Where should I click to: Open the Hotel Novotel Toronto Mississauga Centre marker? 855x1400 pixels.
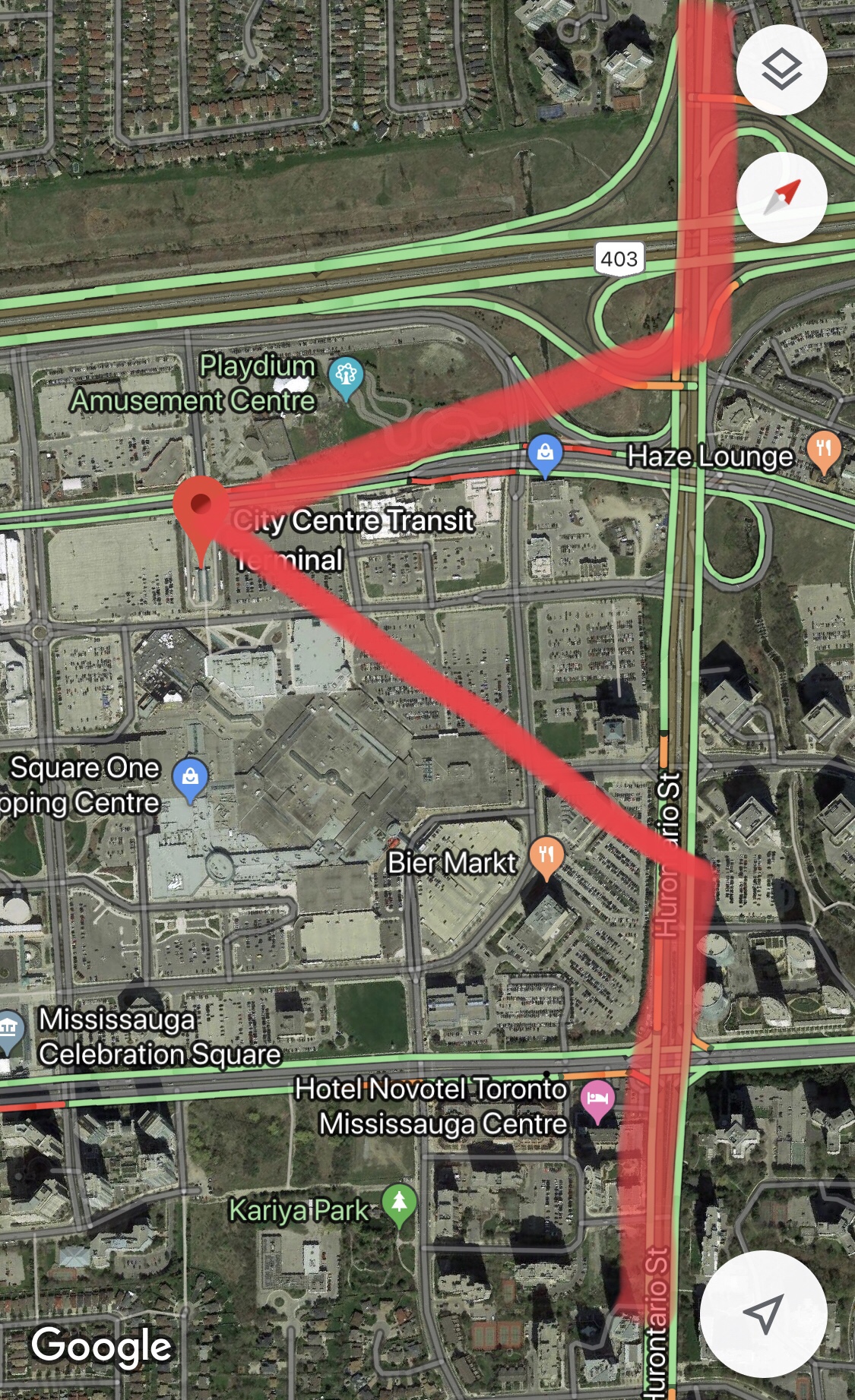[x=597, y=1099]
